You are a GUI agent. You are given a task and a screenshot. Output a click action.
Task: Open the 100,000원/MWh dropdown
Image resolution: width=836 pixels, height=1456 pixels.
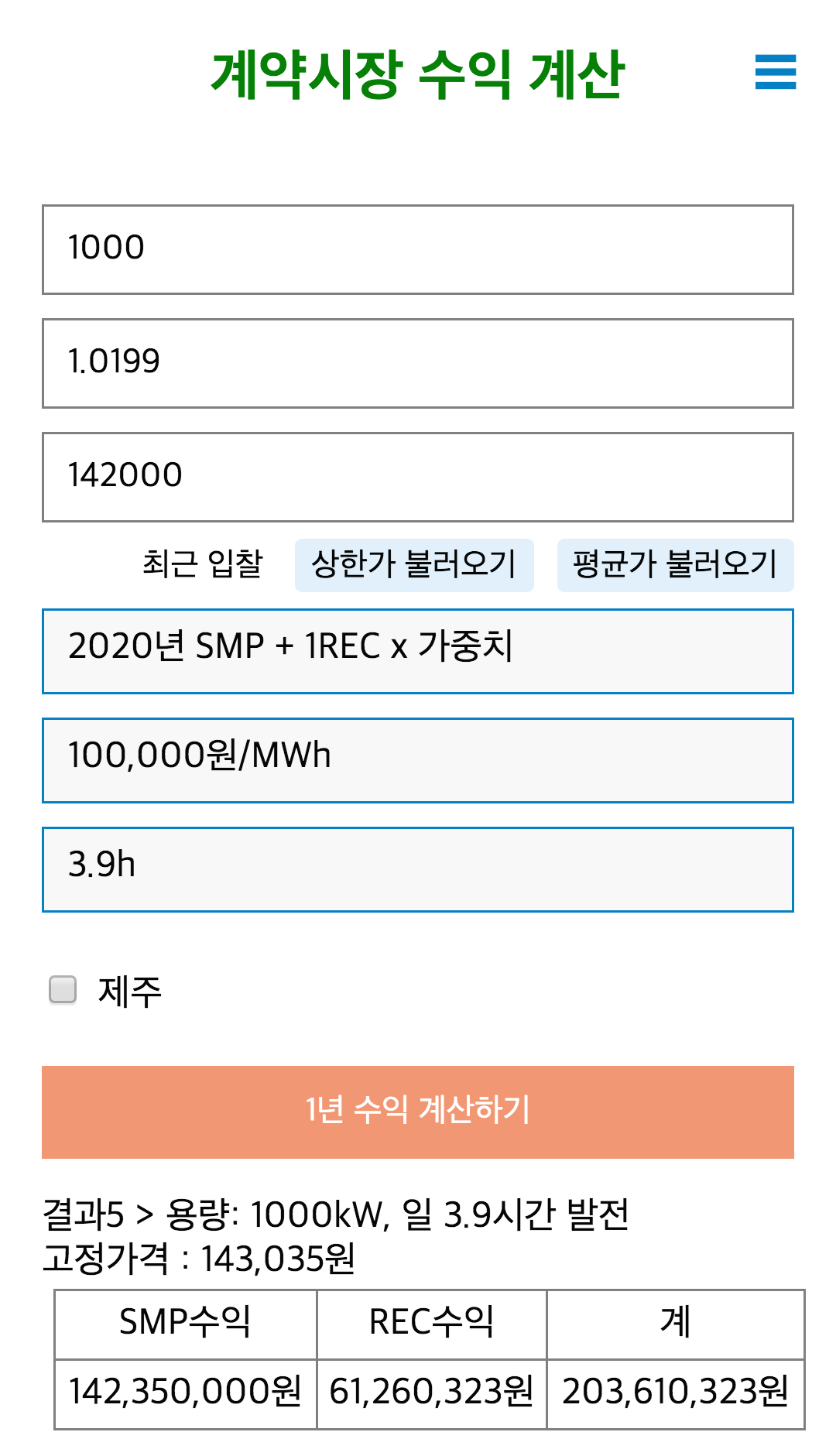click(x=418, y=760)
